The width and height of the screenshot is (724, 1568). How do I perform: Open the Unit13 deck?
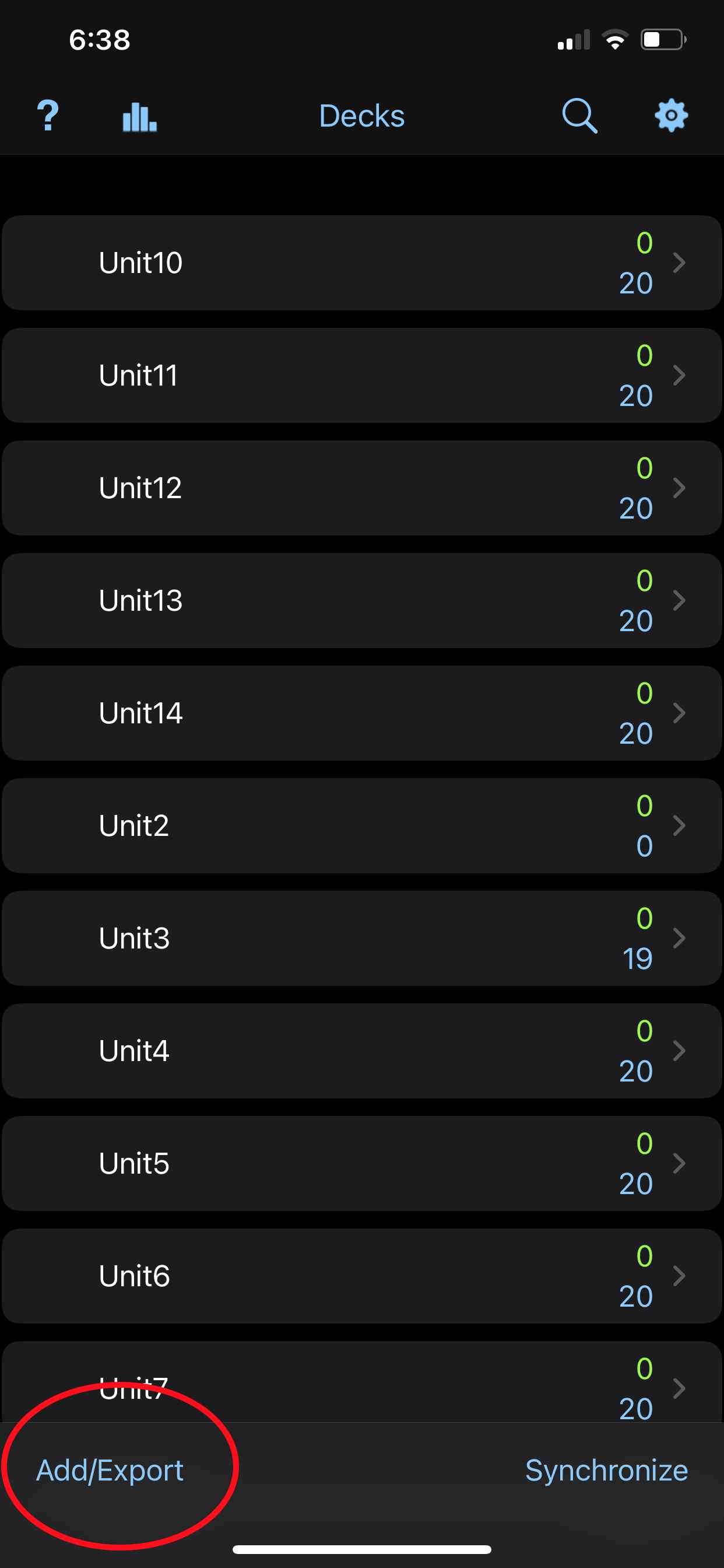(361, 601)
